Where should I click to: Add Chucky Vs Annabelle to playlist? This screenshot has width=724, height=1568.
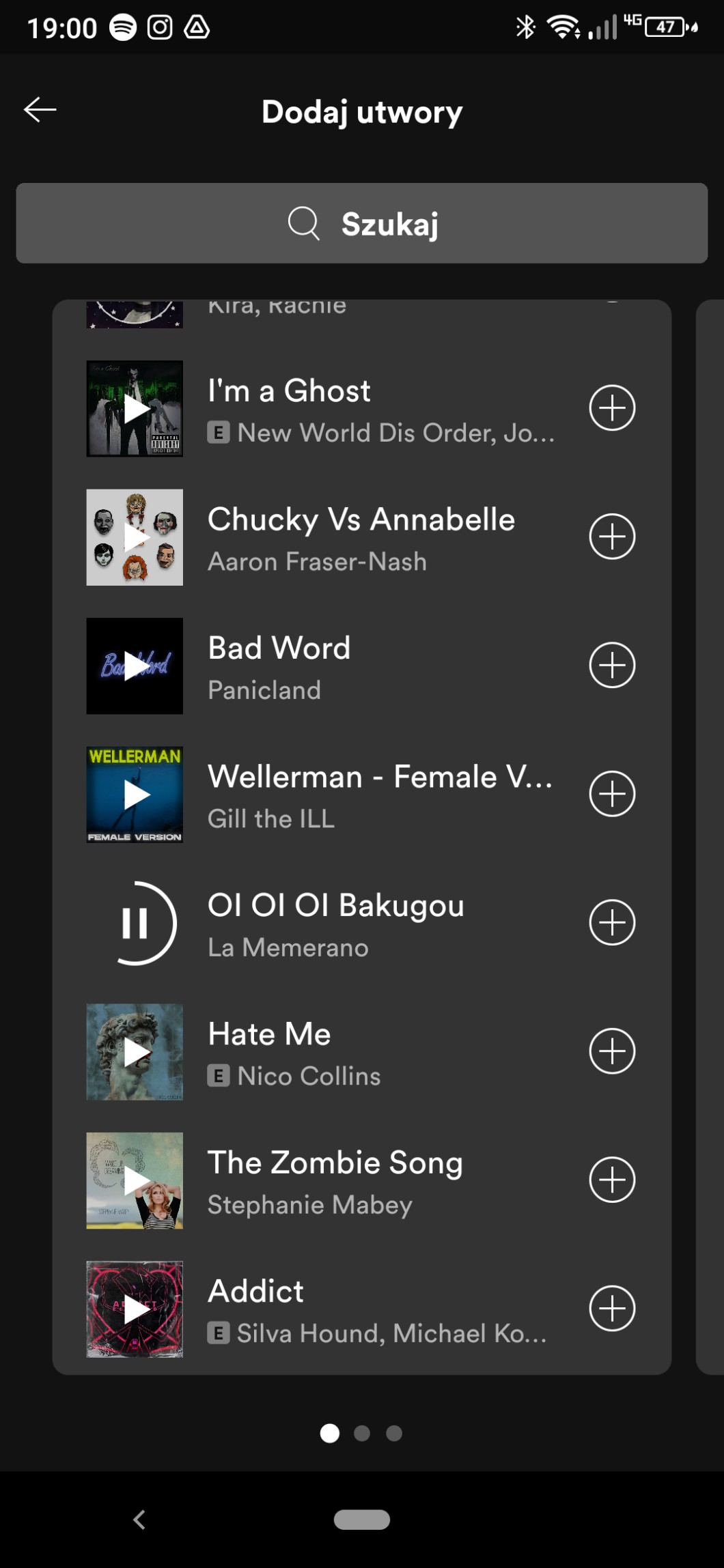tap(612, 537)
